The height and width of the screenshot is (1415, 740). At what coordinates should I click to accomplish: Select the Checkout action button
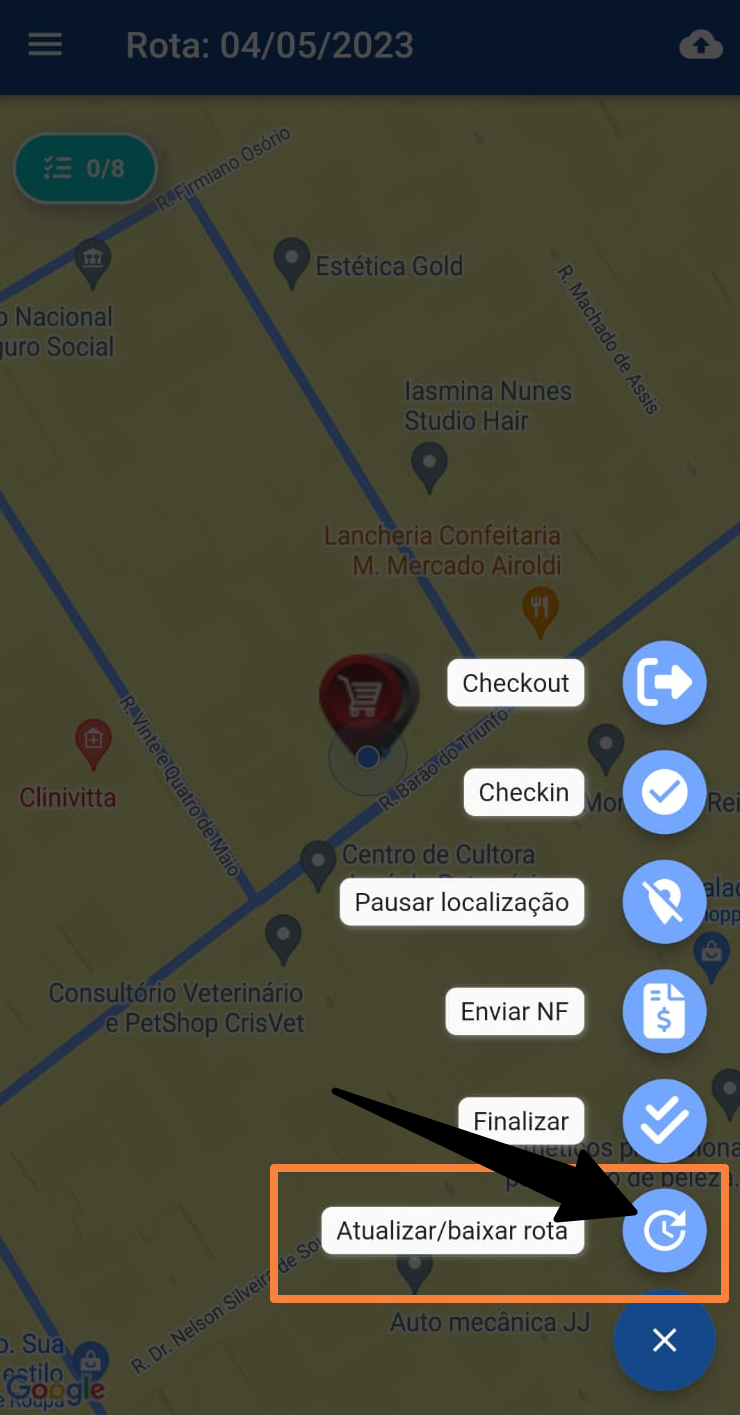(664, 683)
